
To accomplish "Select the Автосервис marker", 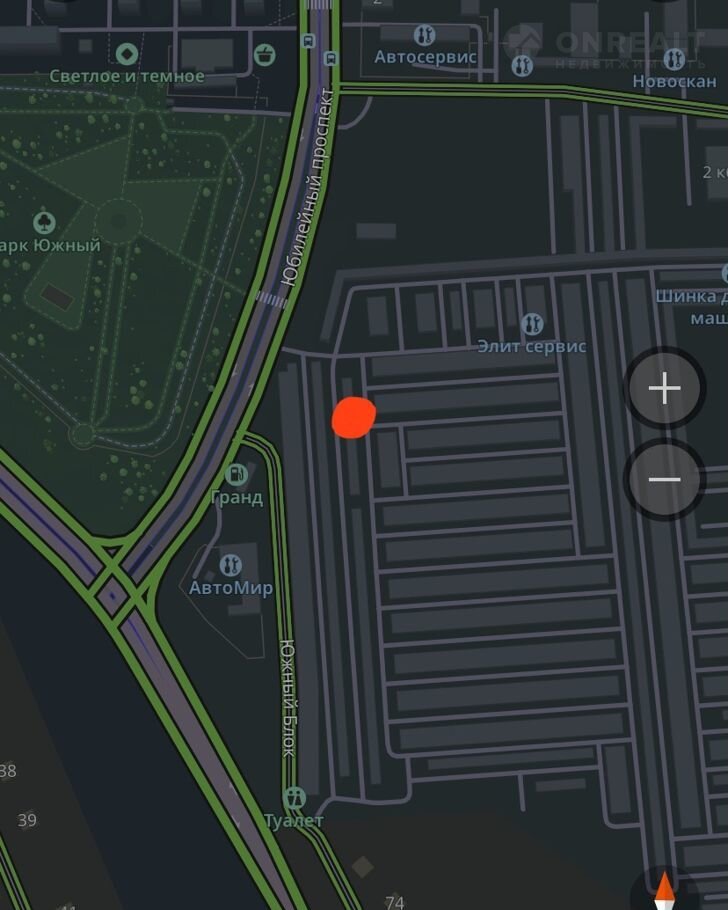I will tap(425, 36).
